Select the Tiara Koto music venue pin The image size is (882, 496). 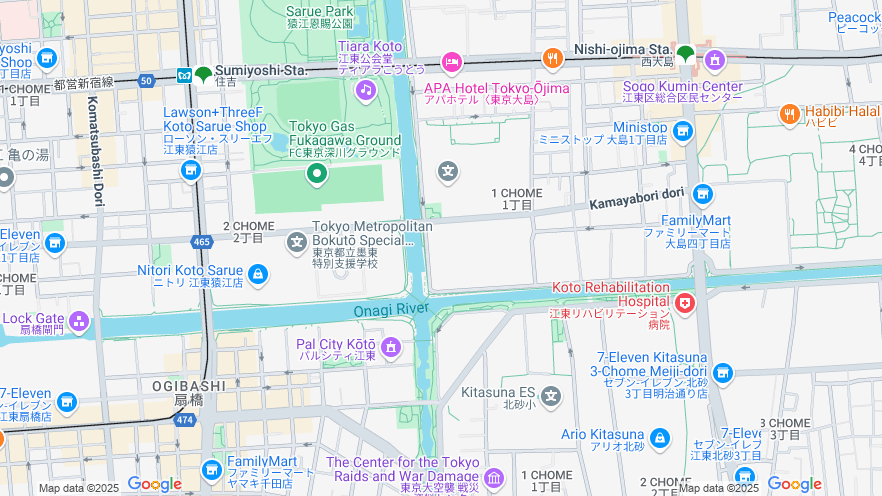click(x=365, y=91)
